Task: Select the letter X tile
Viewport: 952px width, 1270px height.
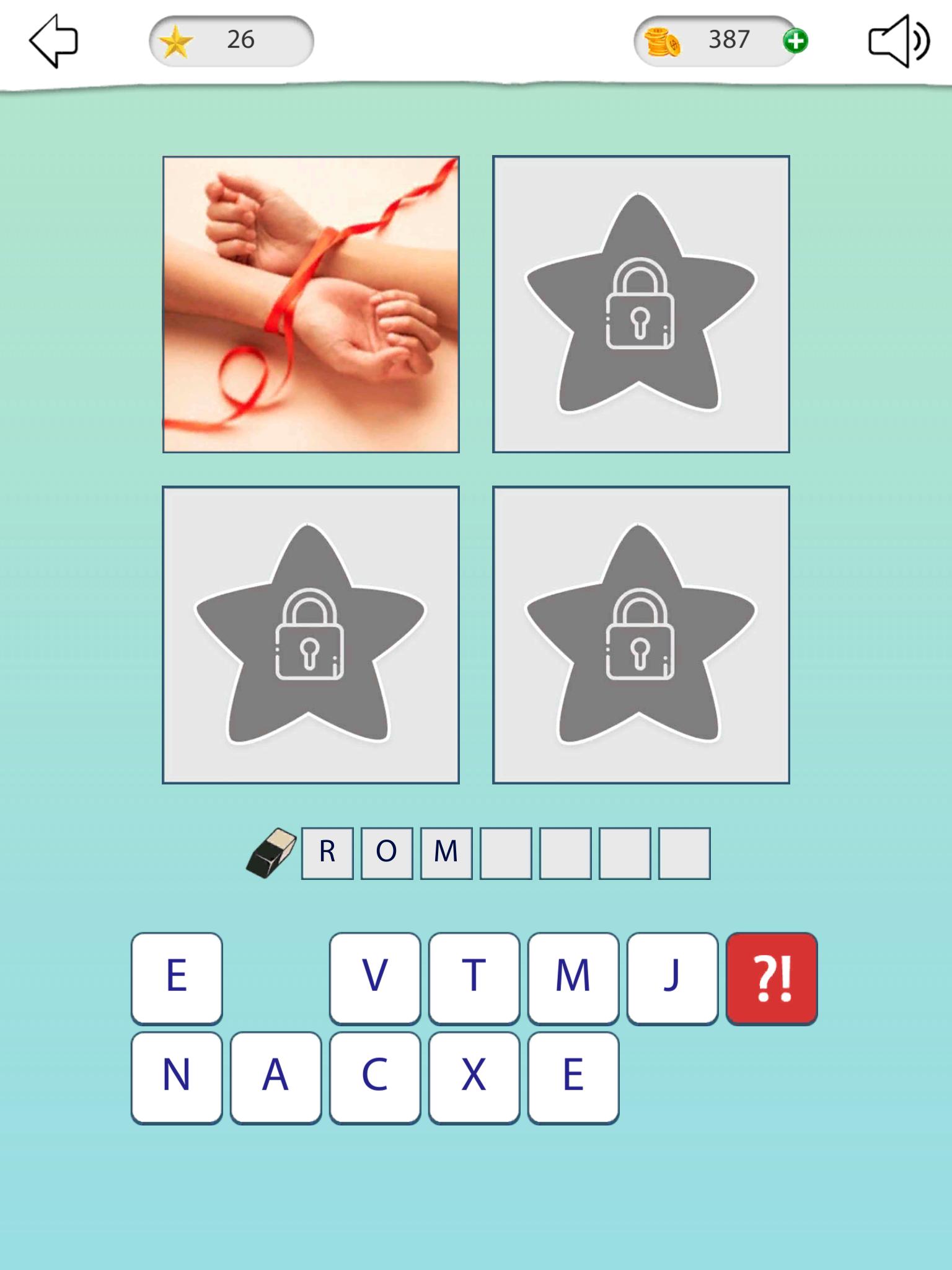Action: pyautogui.click(x=474, y=1077)
